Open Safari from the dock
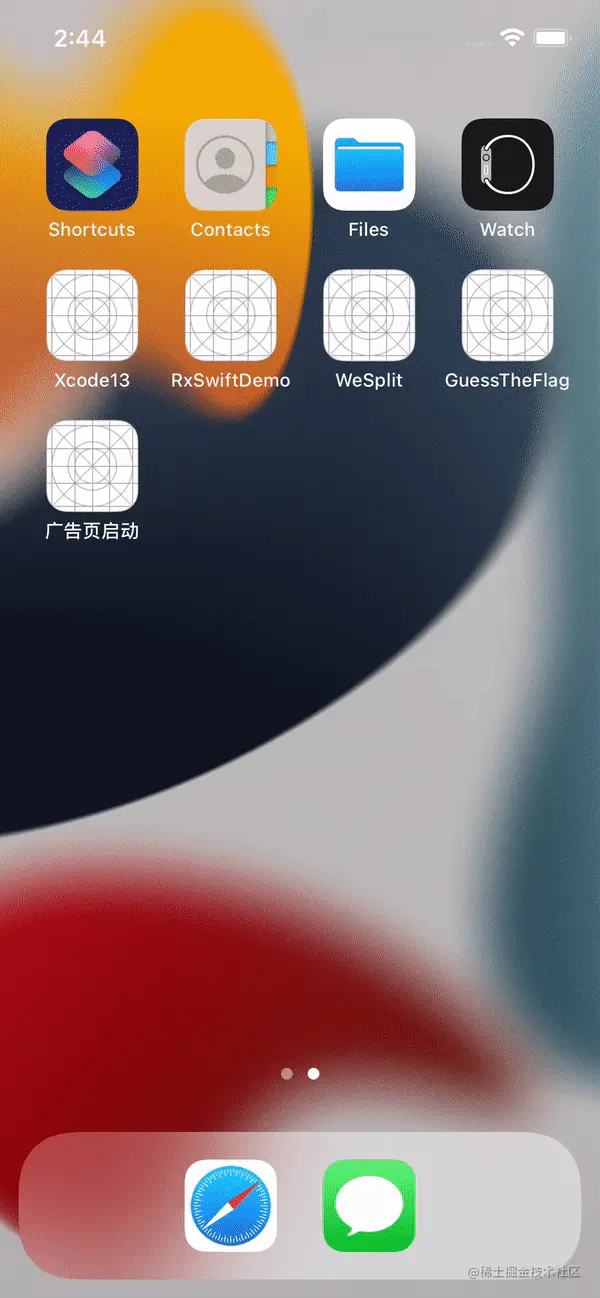This screenshot has width=600, height=1298. coord(231,1205)
